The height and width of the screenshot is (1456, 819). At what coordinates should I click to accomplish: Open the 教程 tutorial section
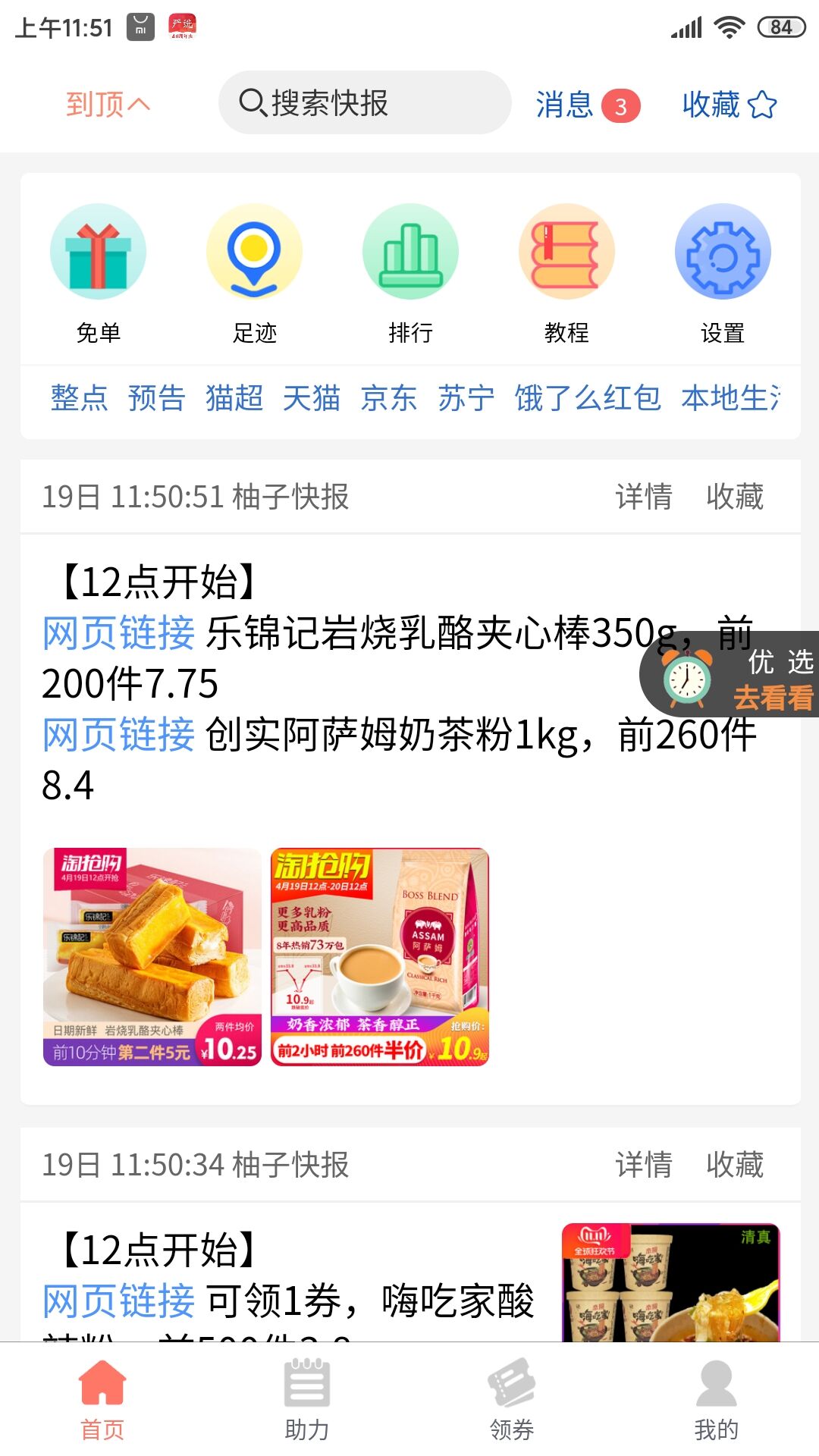click(x=566, y=254)
